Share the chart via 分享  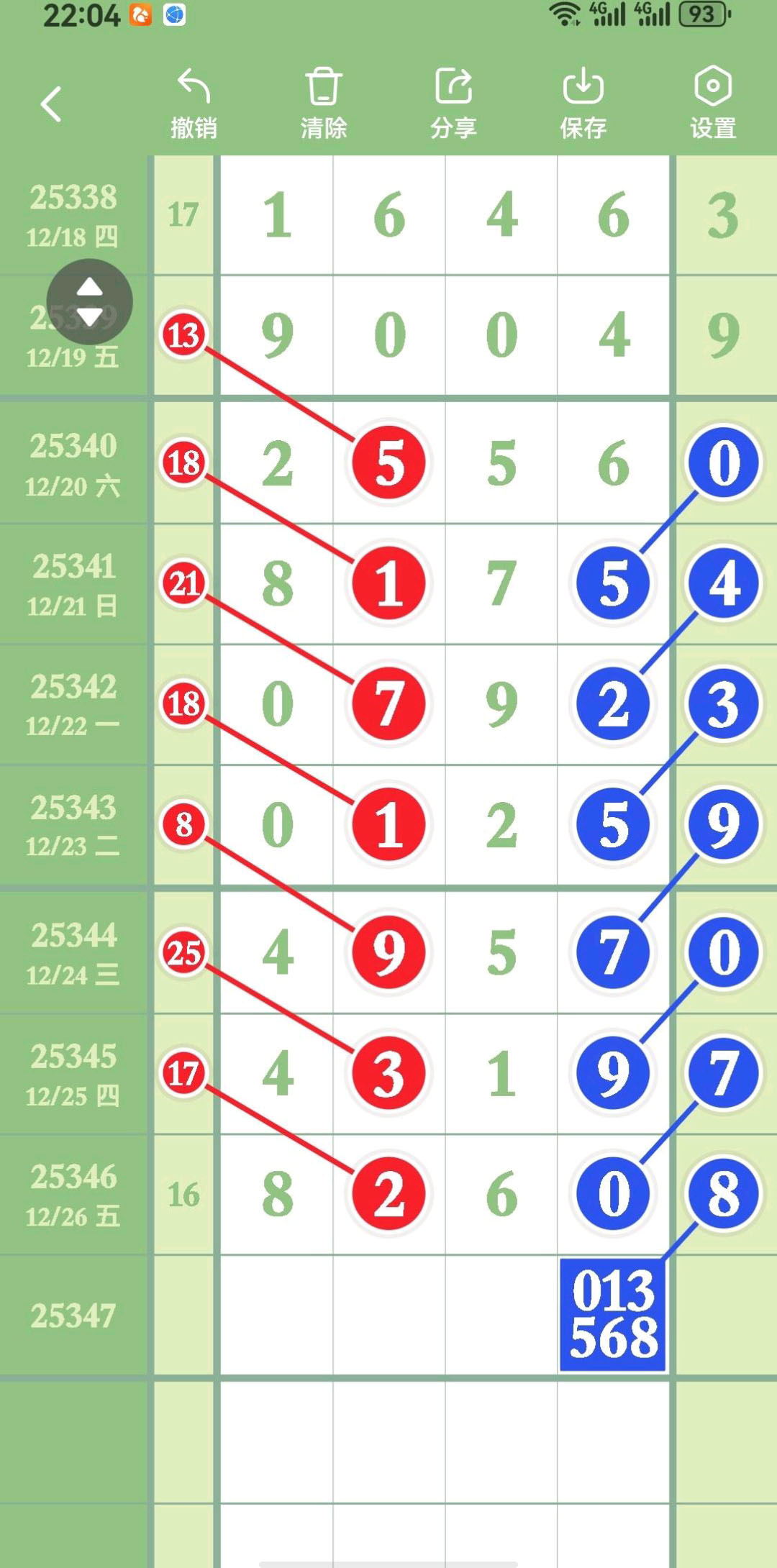453,103
